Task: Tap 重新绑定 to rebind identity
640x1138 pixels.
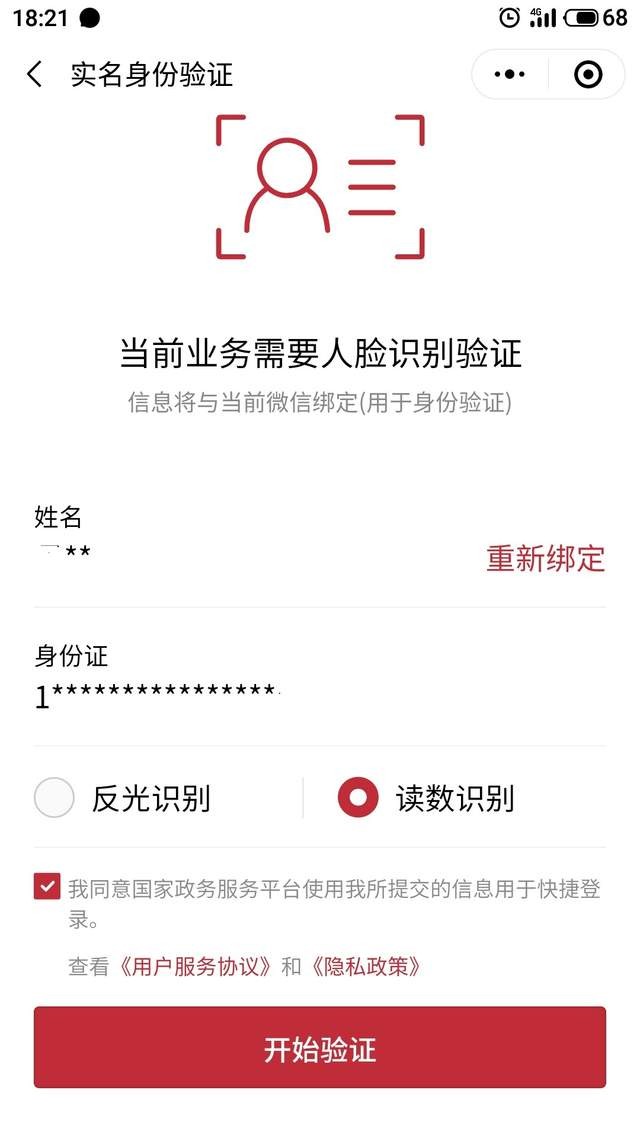Action: 545,558
